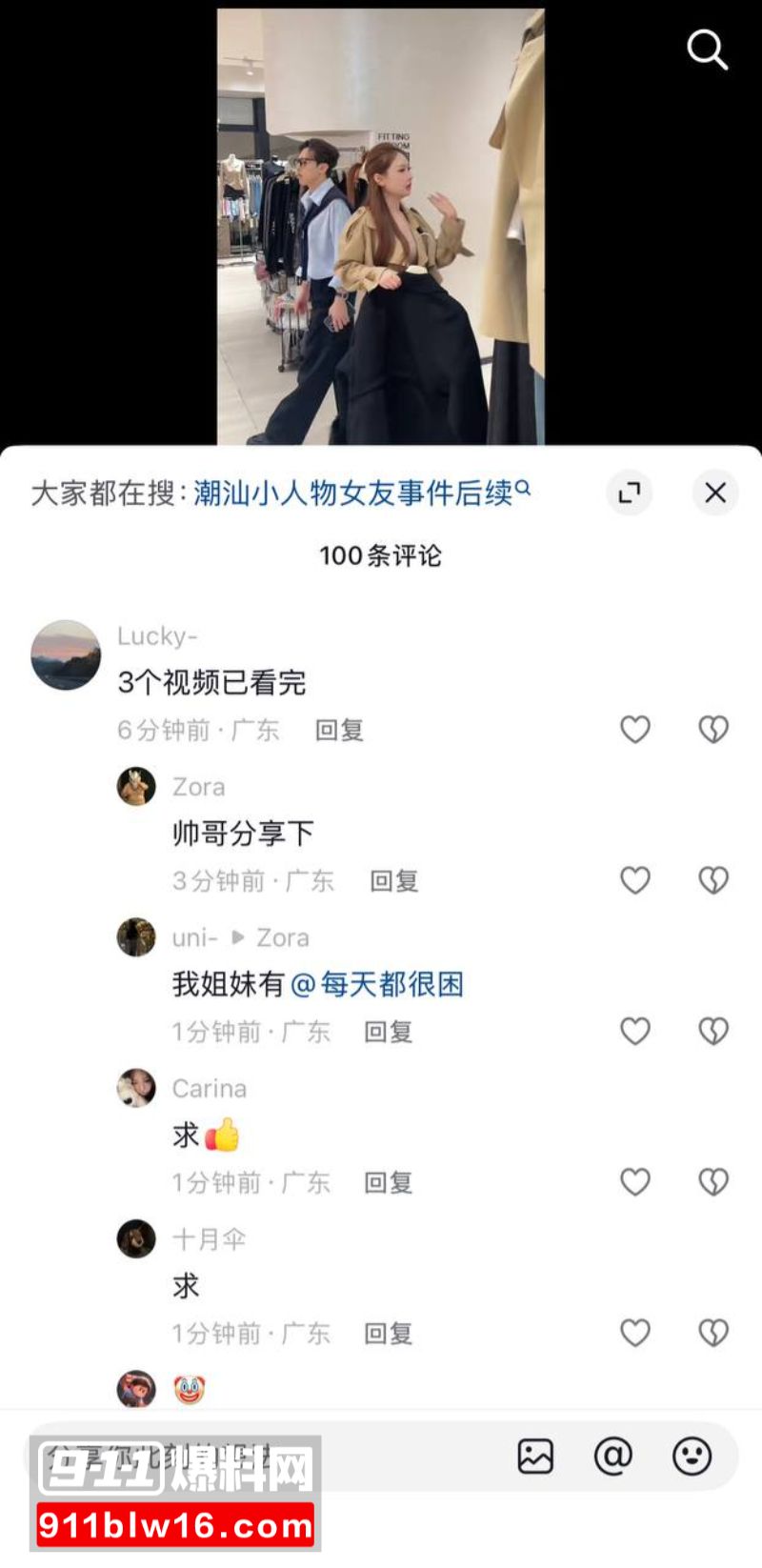Dislike 十月伞's comment using broken heart icon

coord(712,1334)
